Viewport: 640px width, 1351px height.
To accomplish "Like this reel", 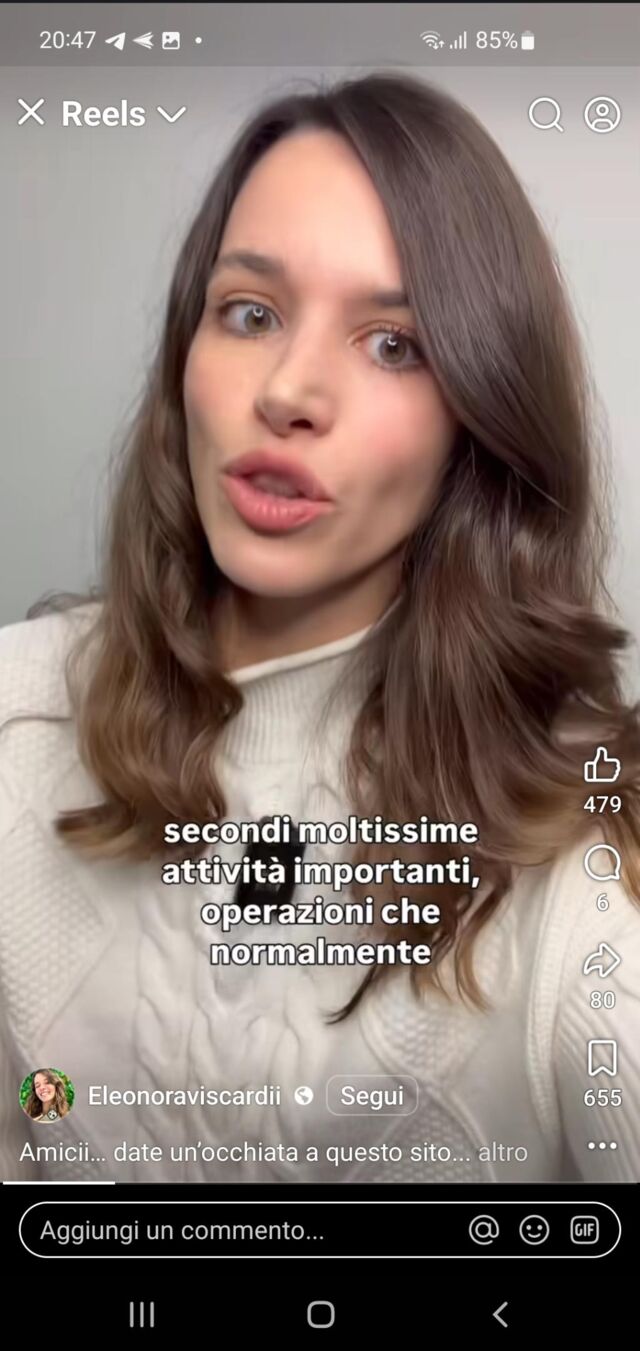I will [602, 767].
